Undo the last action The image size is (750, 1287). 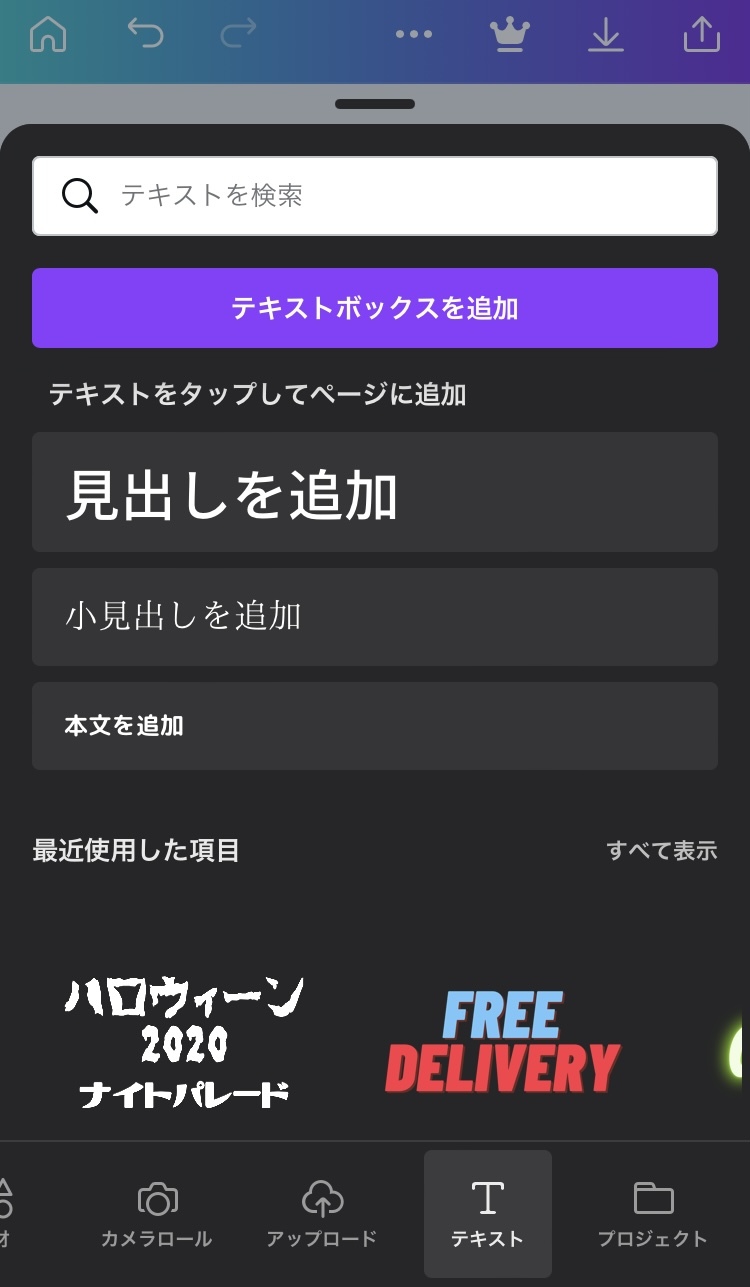(x=146, y=35)
